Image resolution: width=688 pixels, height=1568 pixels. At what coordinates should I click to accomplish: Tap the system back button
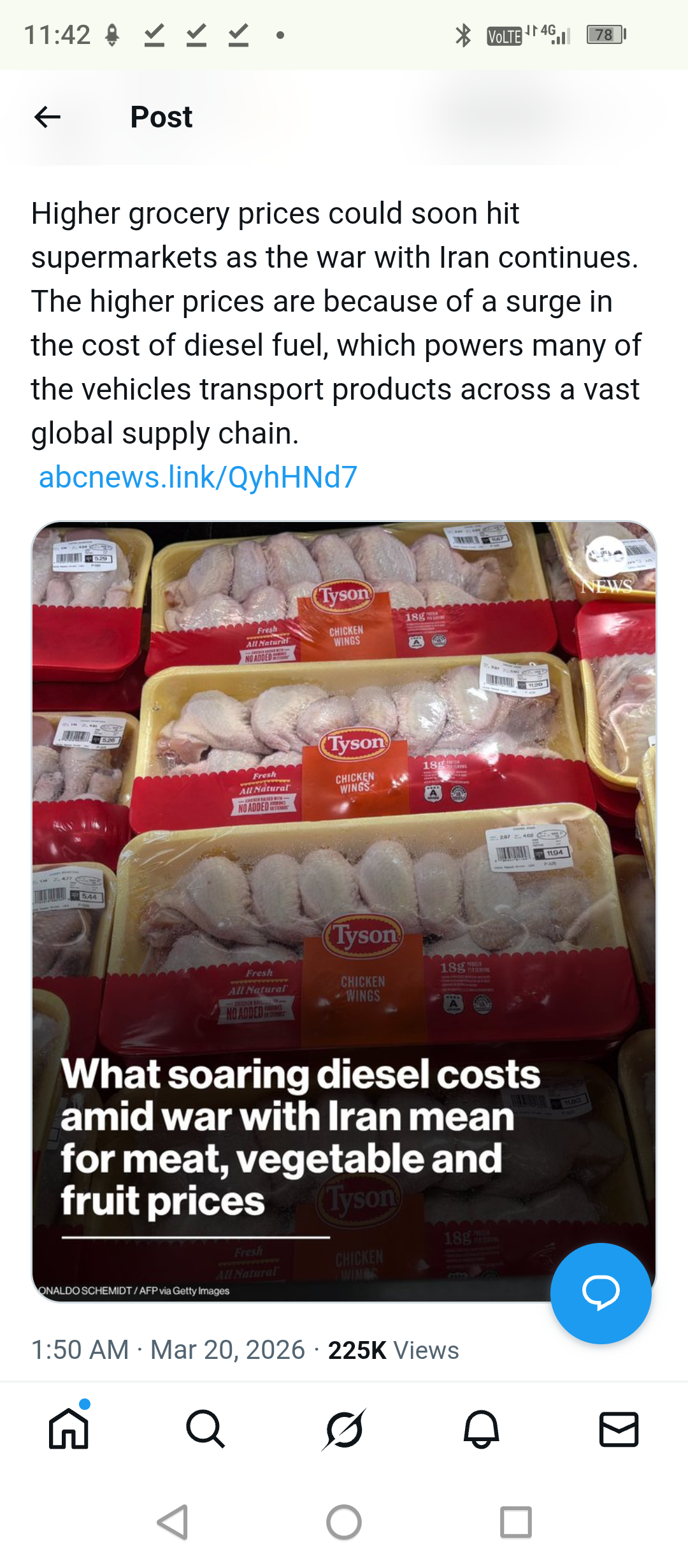pyautogui.click(x=172, y=1522)
